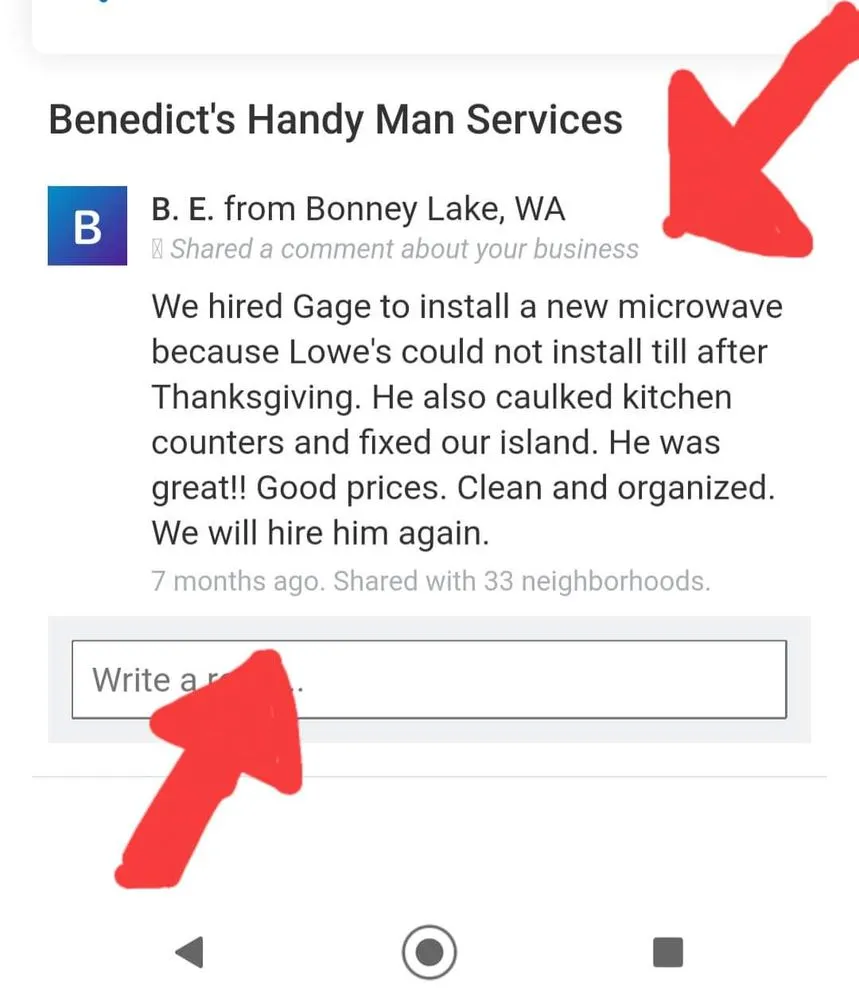Open recent apps with the square icon
The image size is (859, 1000).
coord(668,952)
